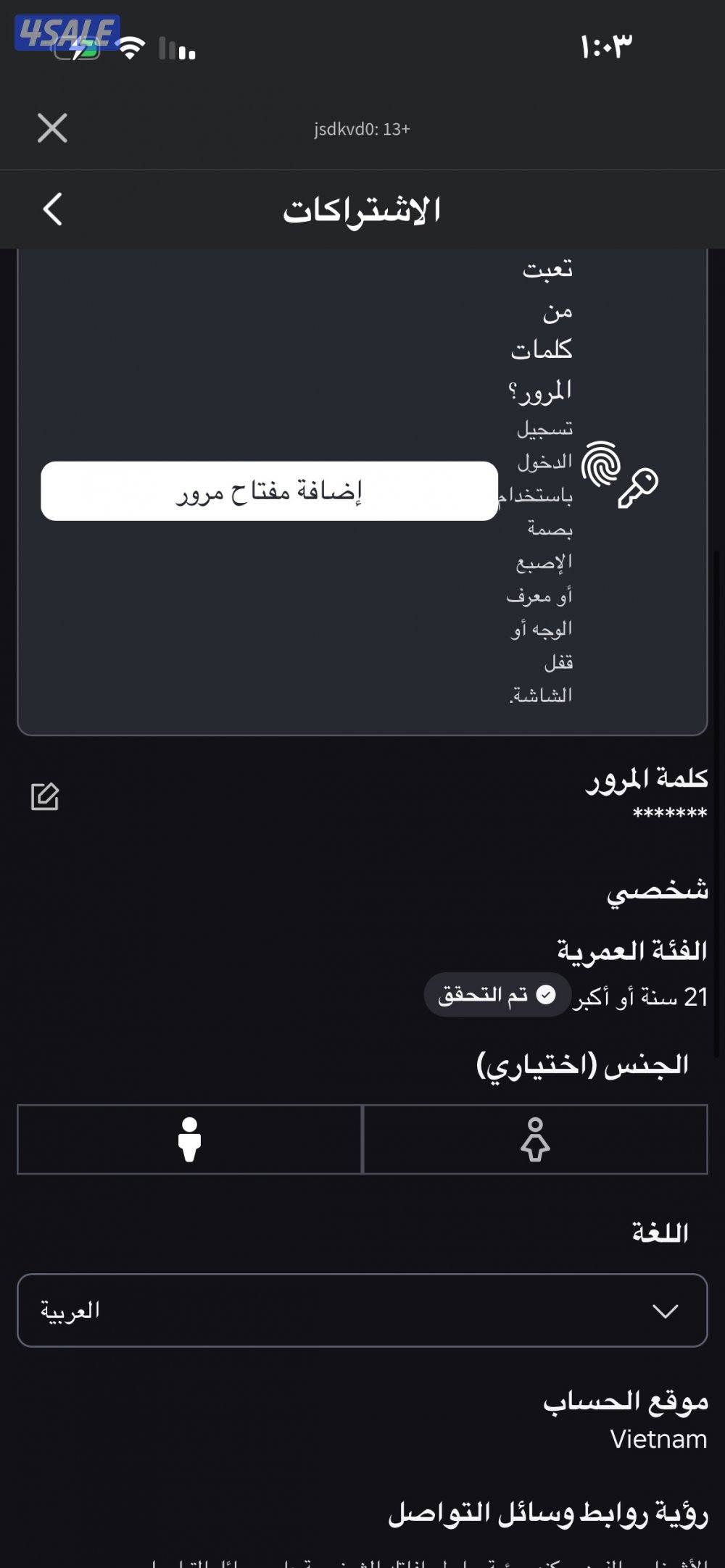Toggle female gender selection option
This screenshot has height=1568, width=725.
tap(536, 1139)
